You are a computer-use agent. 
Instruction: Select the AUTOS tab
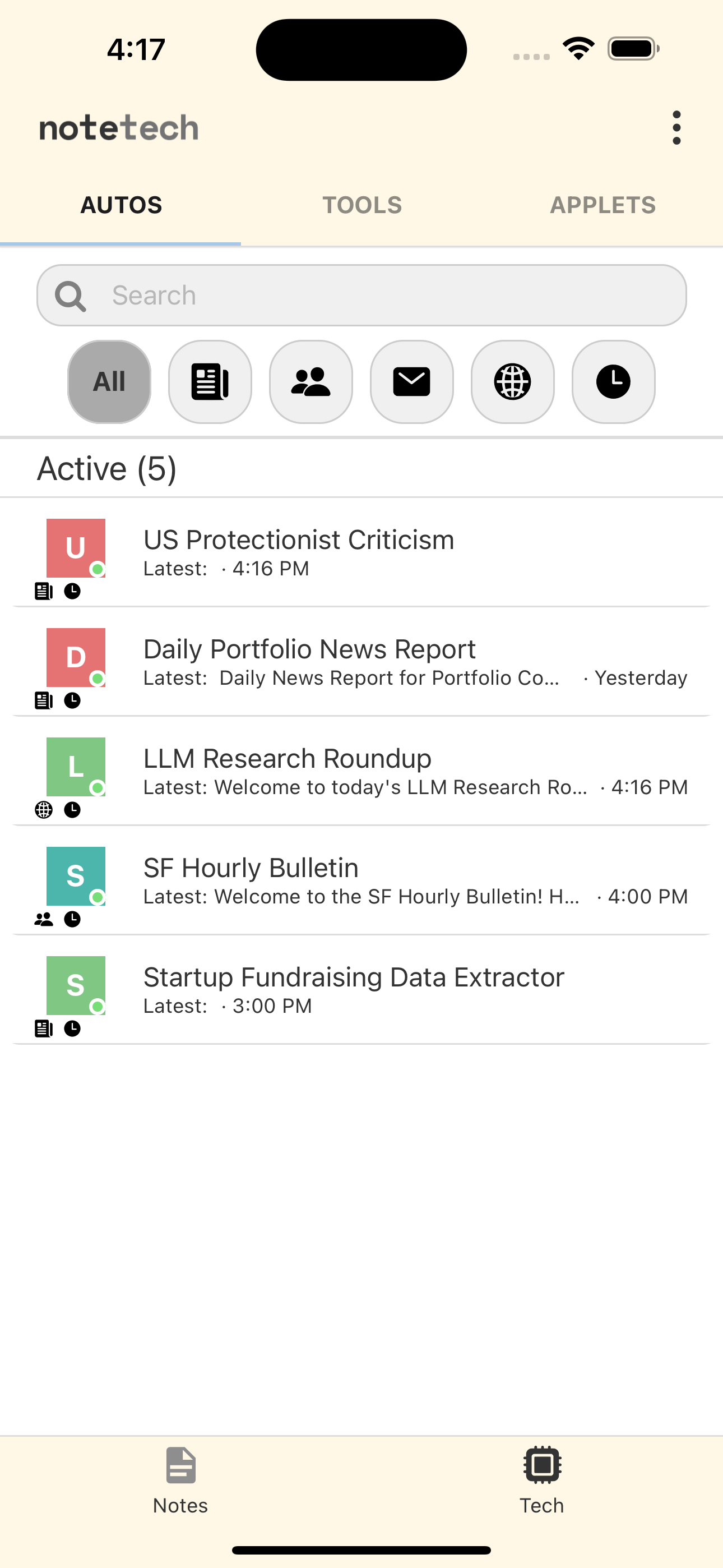(x=121, y=205)
